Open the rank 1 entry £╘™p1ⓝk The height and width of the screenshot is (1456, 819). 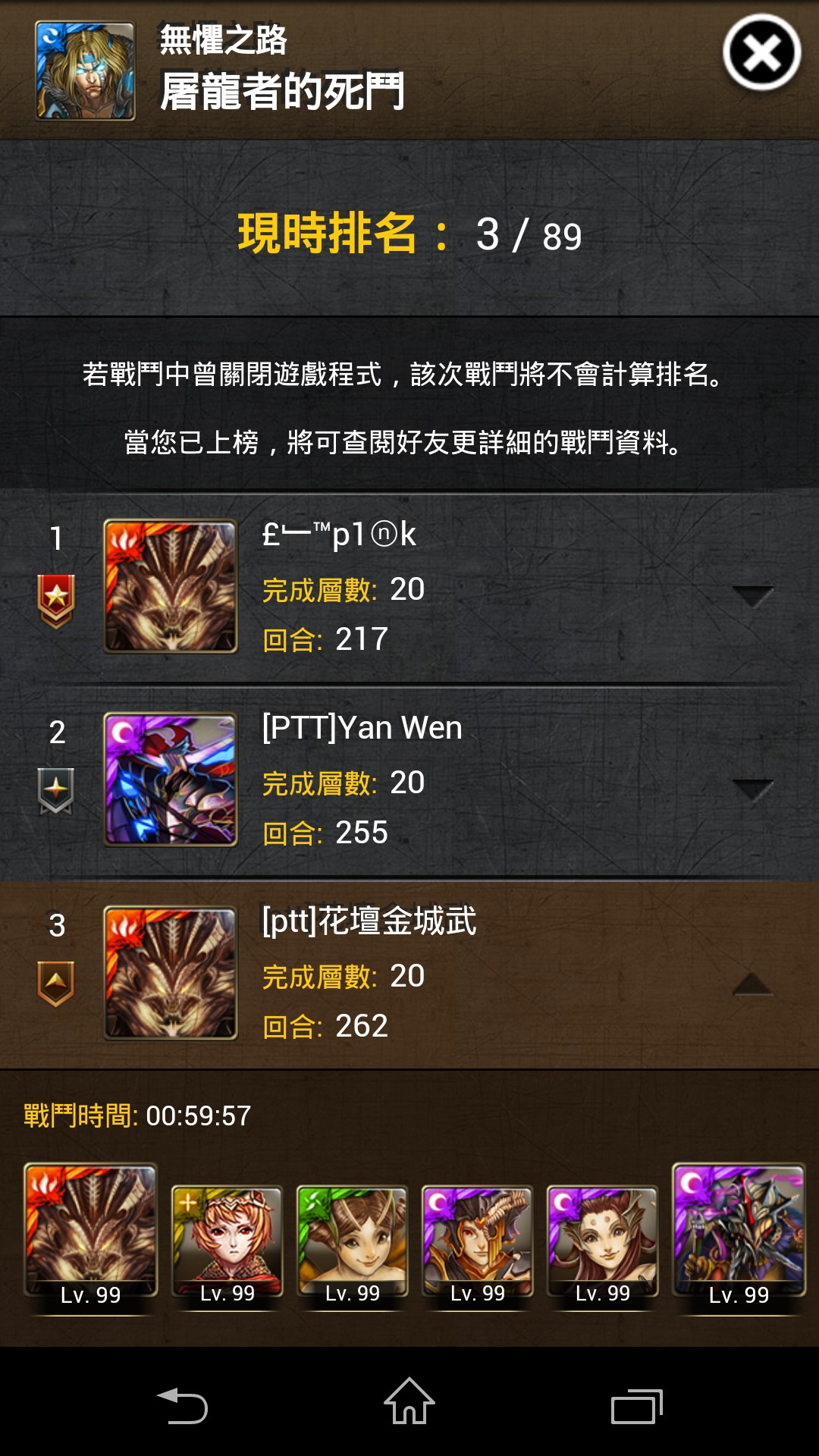409,588
